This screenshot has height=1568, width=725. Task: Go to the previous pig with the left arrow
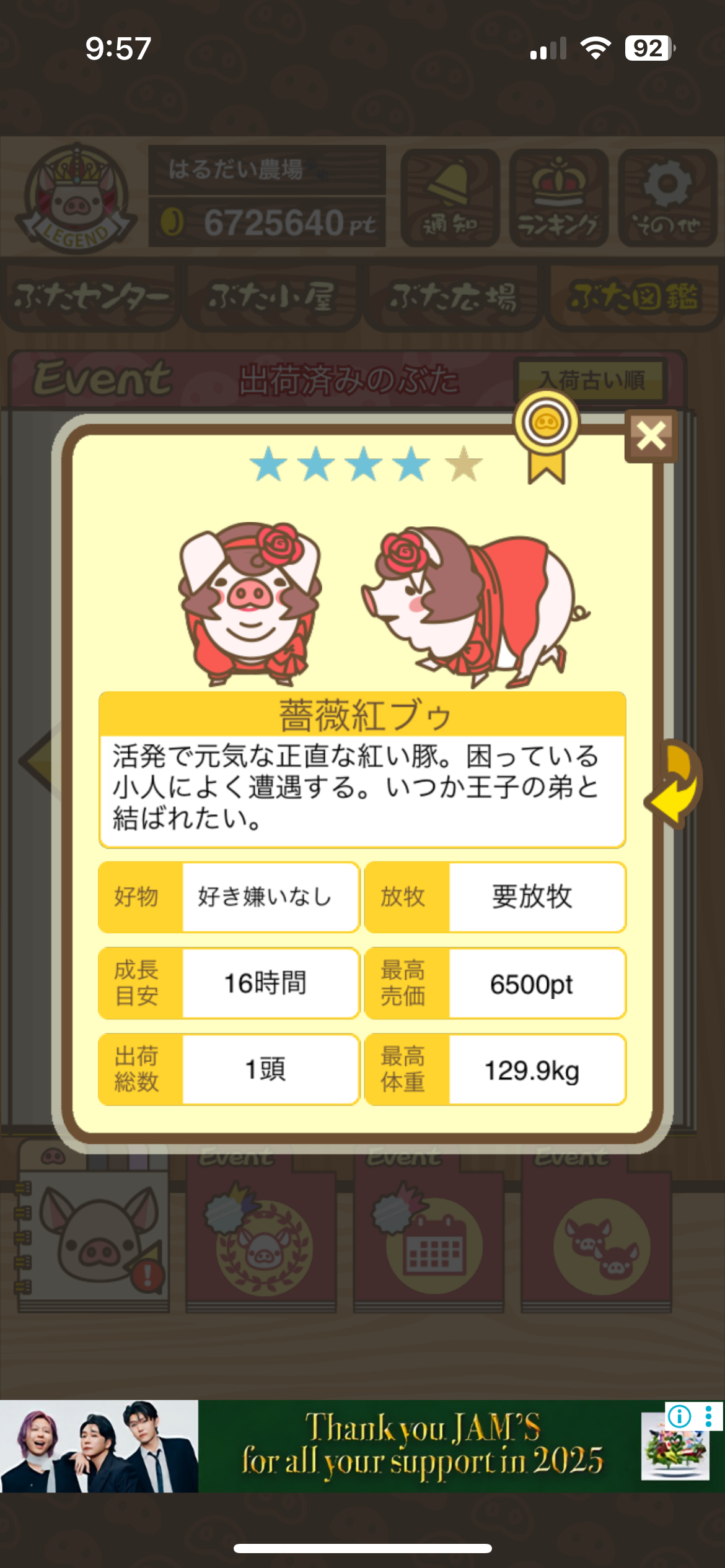[38, 760]
